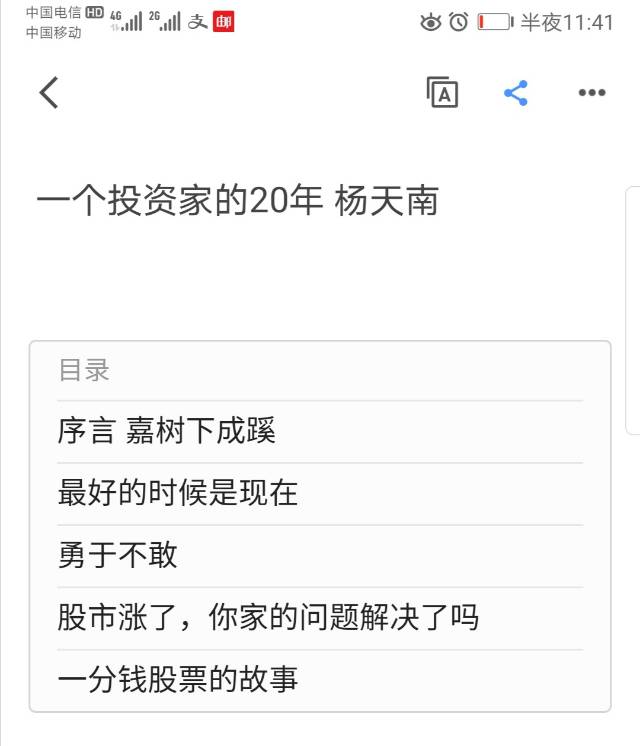Screen dimensions: 640x746
Task: Go back using the top-left arrow
Action: 49,93
